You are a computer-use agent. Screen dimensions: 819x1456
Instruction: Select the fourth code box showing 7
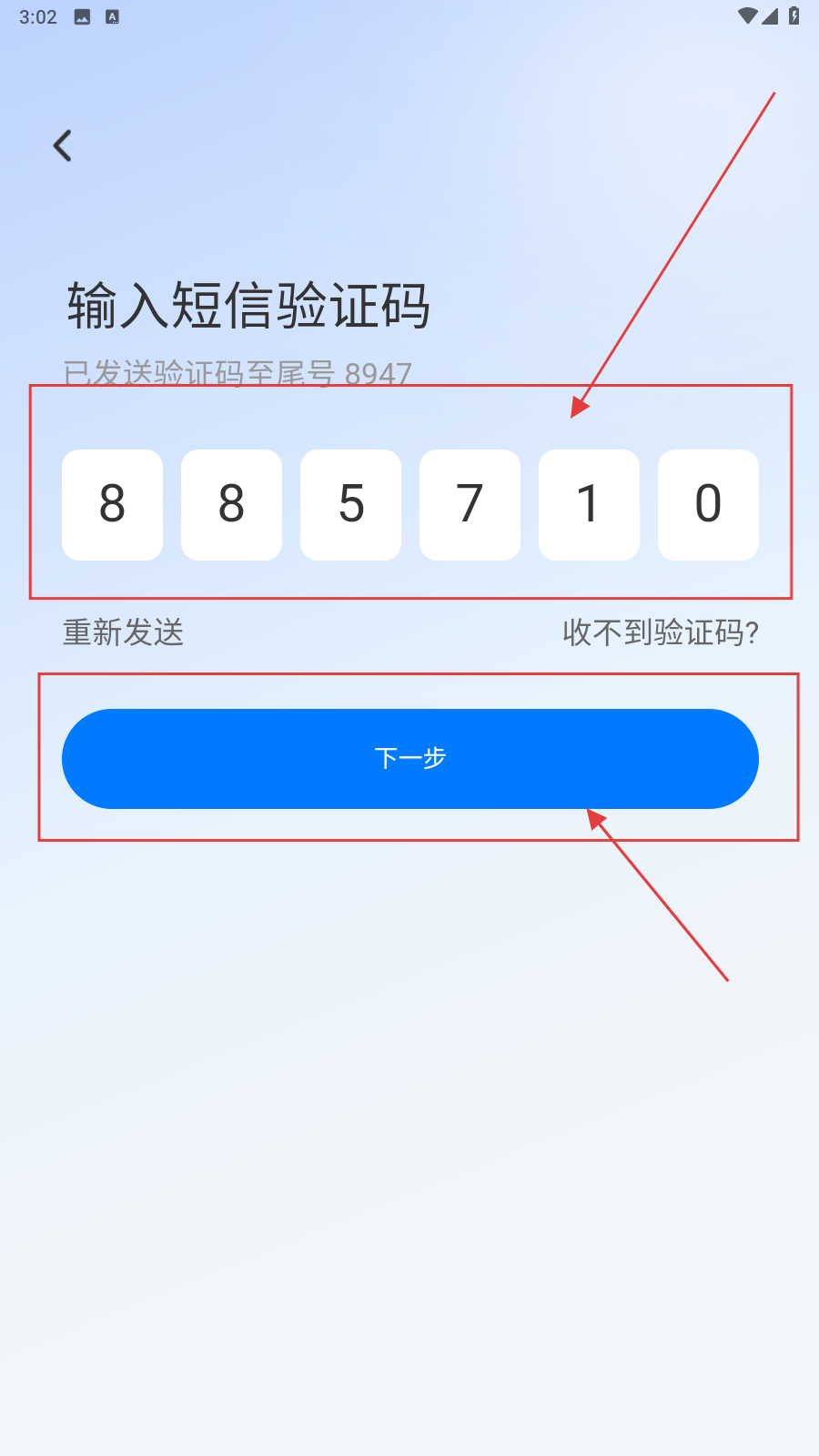click(x=470, y=504)
